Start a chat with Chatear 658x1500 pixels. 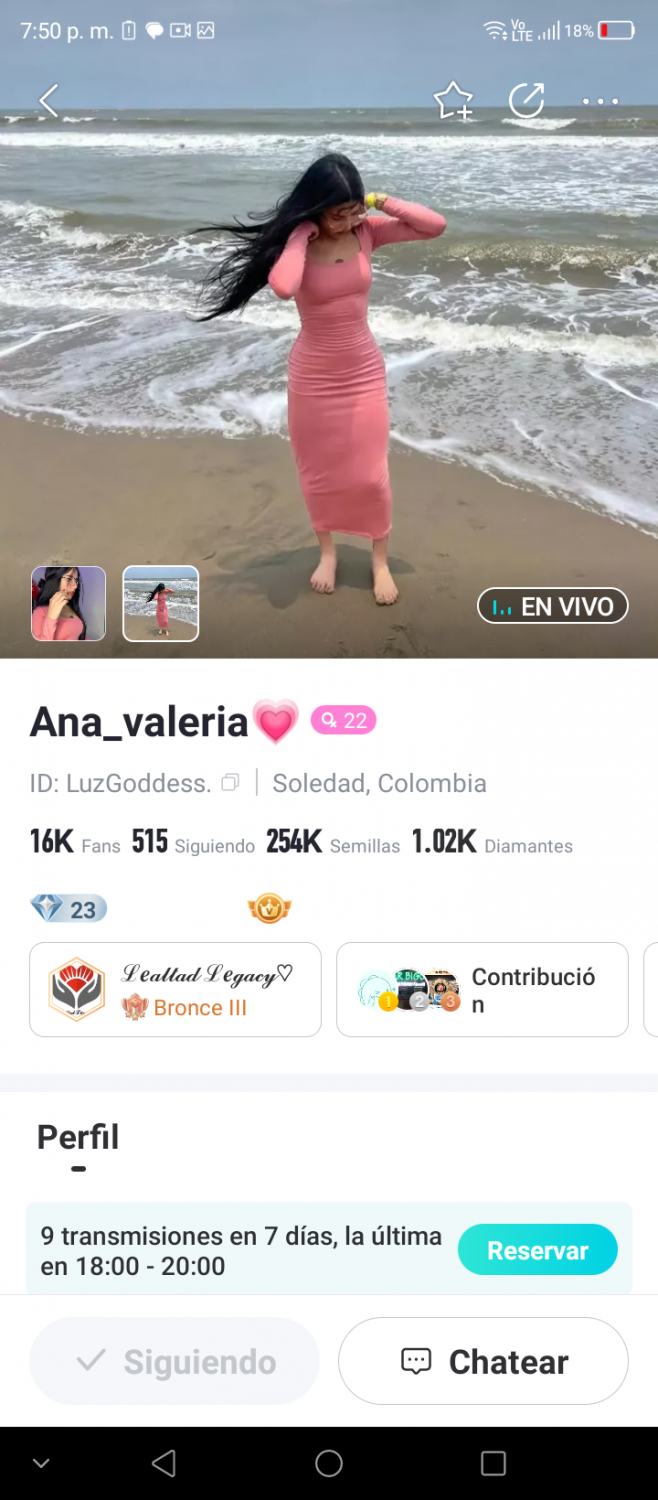[483, 1361]
